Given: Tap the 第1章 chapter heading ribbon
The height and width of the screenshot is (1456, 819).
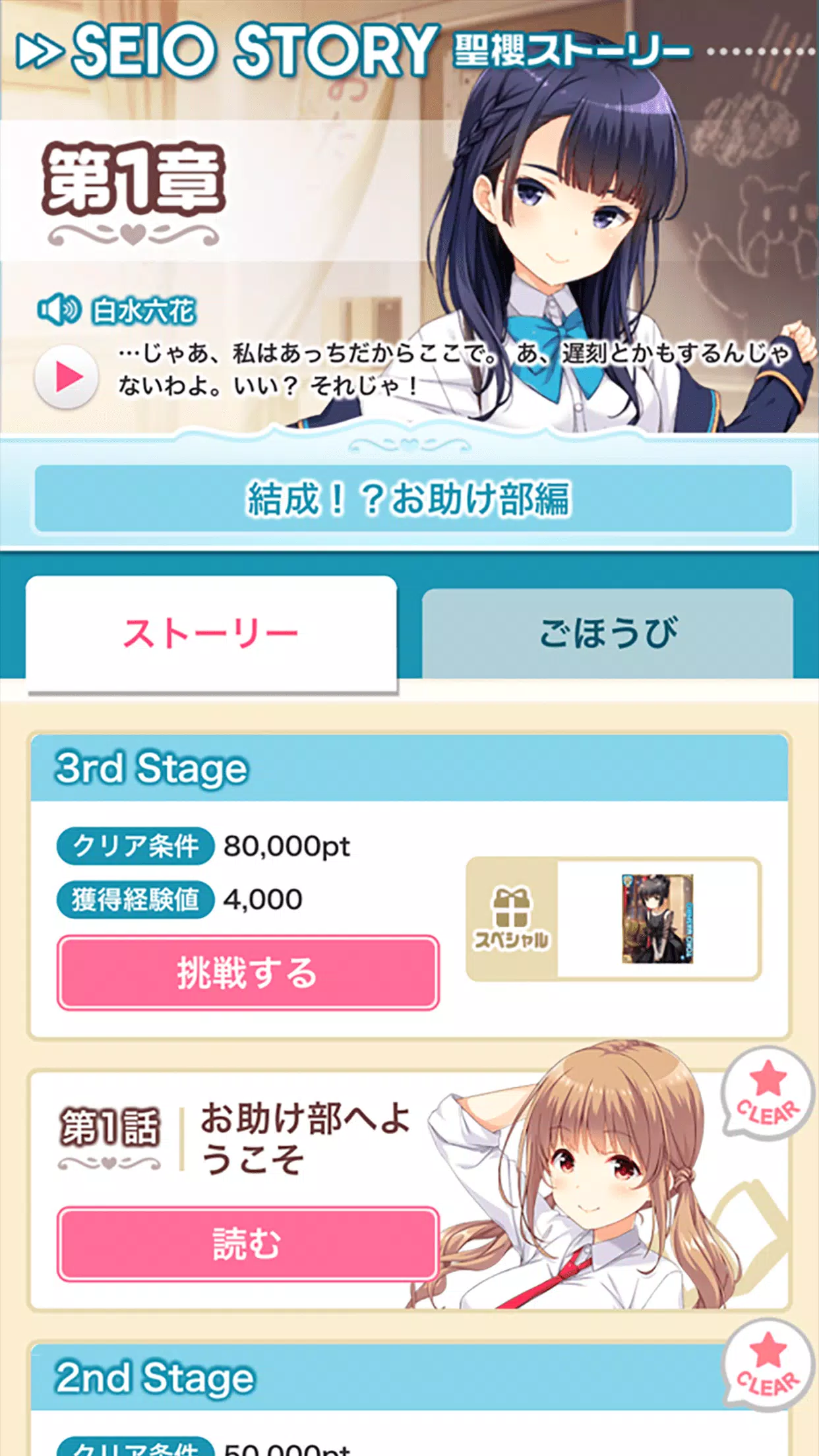Looking at the screenshot, I should click(x=132, y=178).
